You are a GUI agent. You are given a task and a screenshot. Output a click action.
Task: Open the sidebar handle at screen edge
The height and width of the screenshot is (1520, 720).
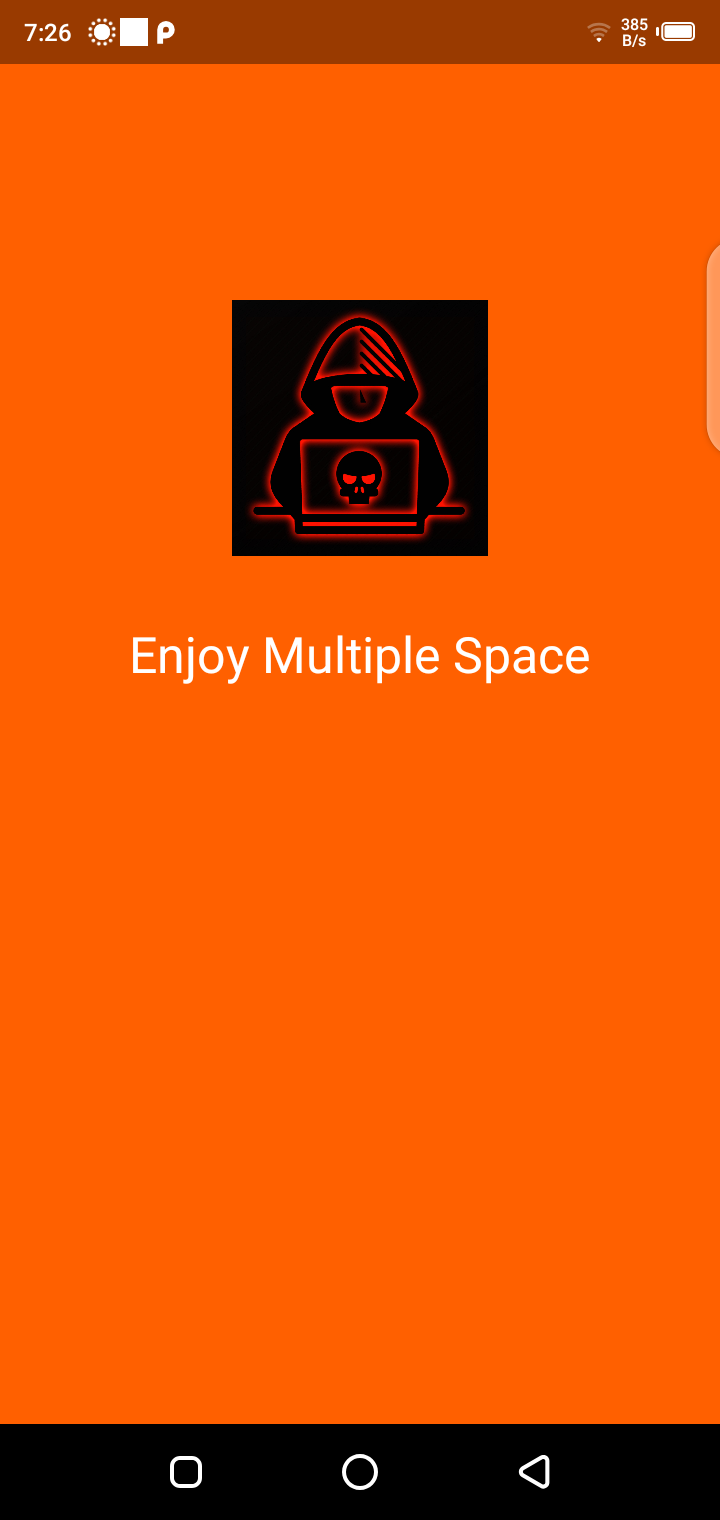tap(712, 348)
